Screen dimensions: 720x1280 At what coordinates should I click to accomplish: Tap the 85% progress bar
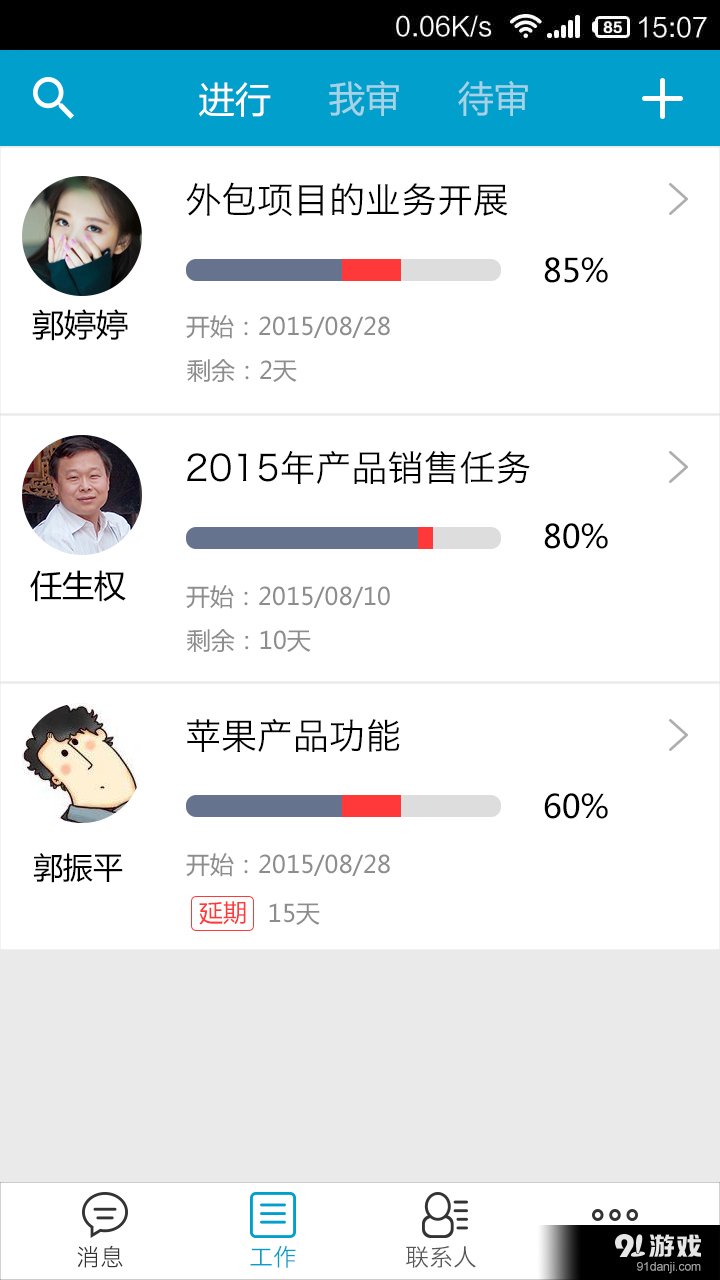[343, 270]
